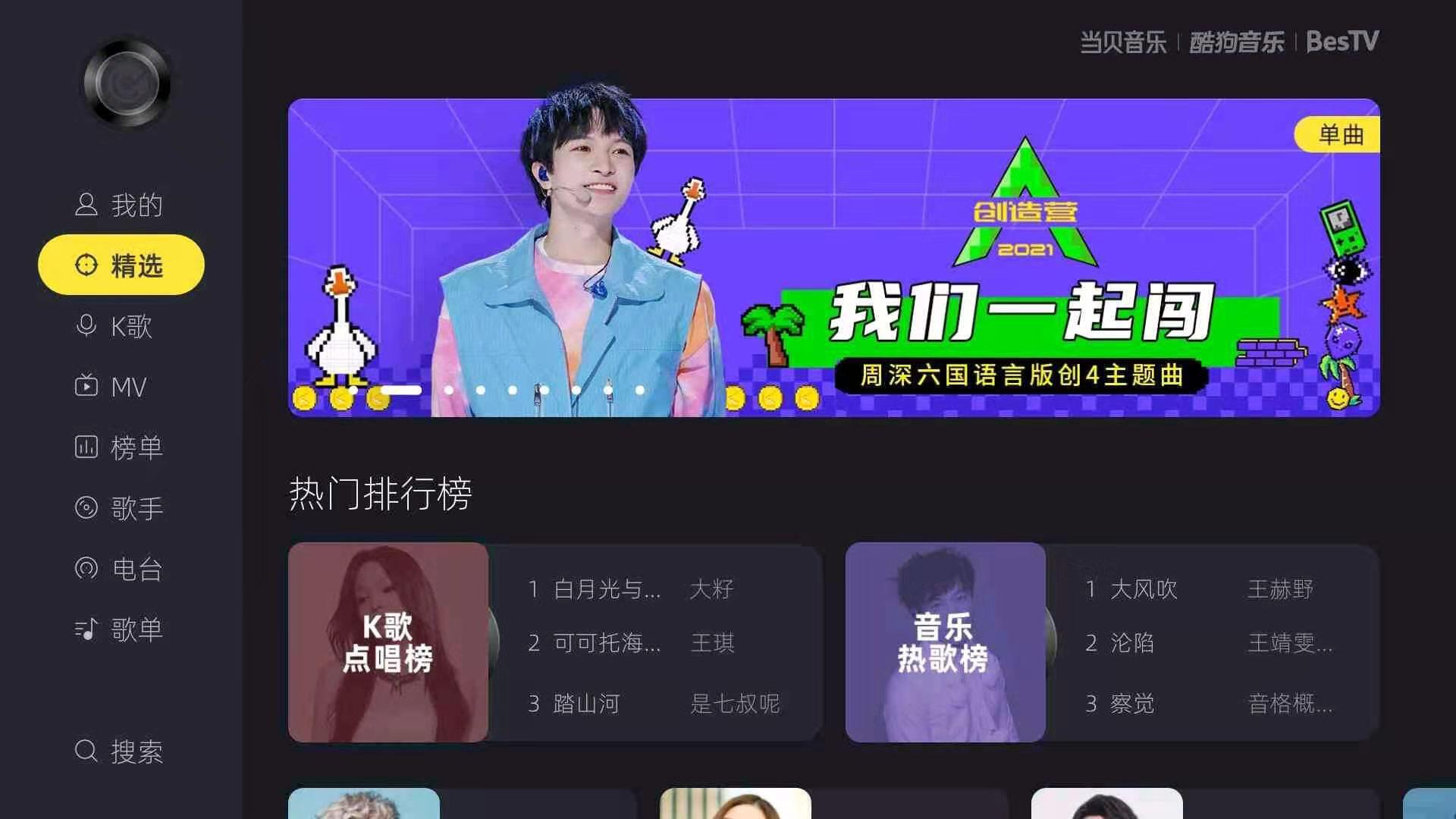This screenshot has height=819, width=1456.
Task: Go to 榜单 charts
Action: coord(120,447)
